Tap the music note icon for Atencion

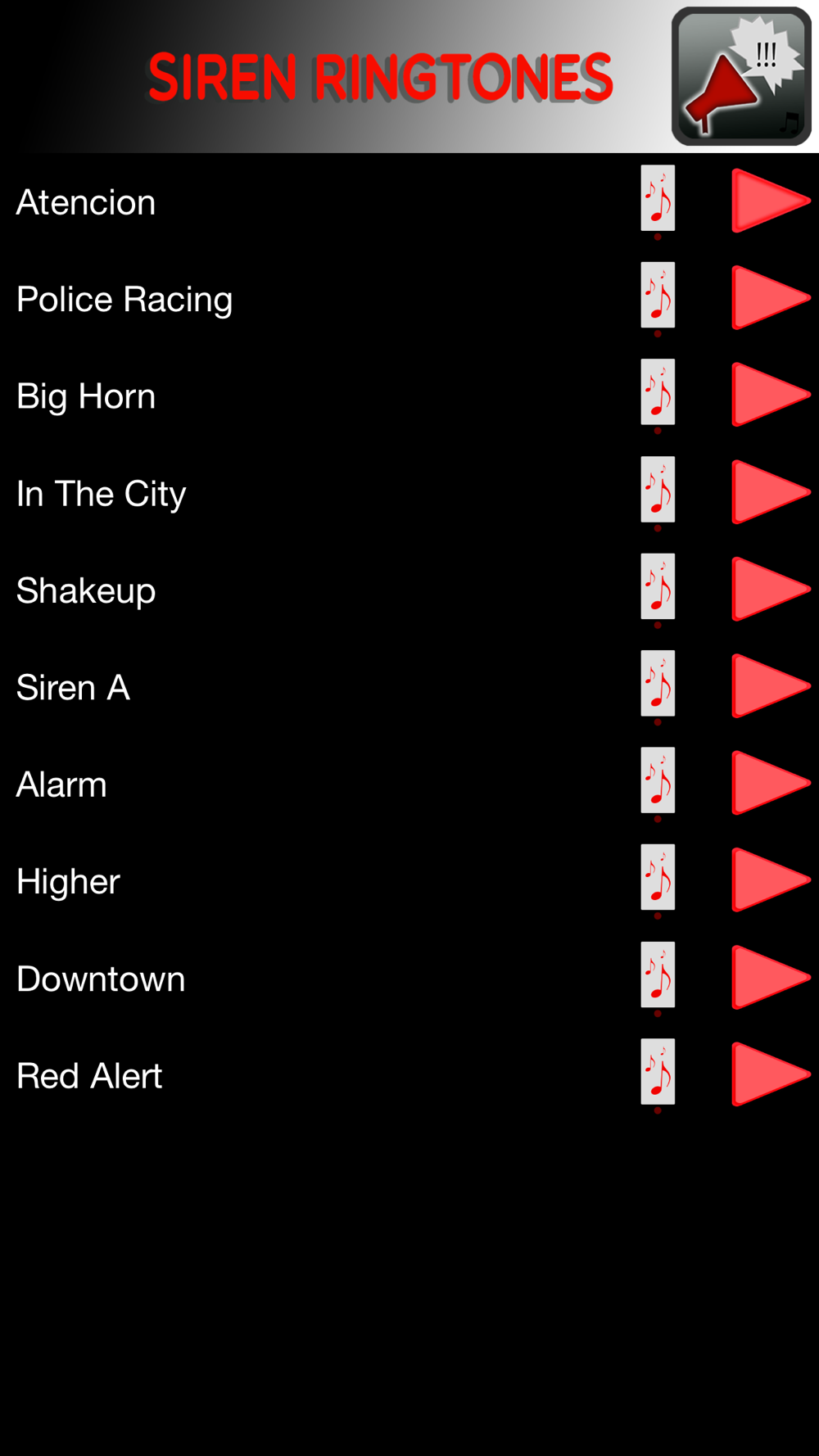(x=658, y=199)
